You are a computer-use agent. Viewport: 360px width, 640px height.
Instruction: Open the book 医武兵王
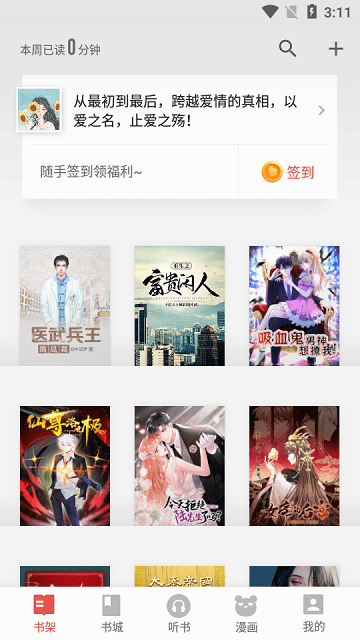tap(65, 305)
